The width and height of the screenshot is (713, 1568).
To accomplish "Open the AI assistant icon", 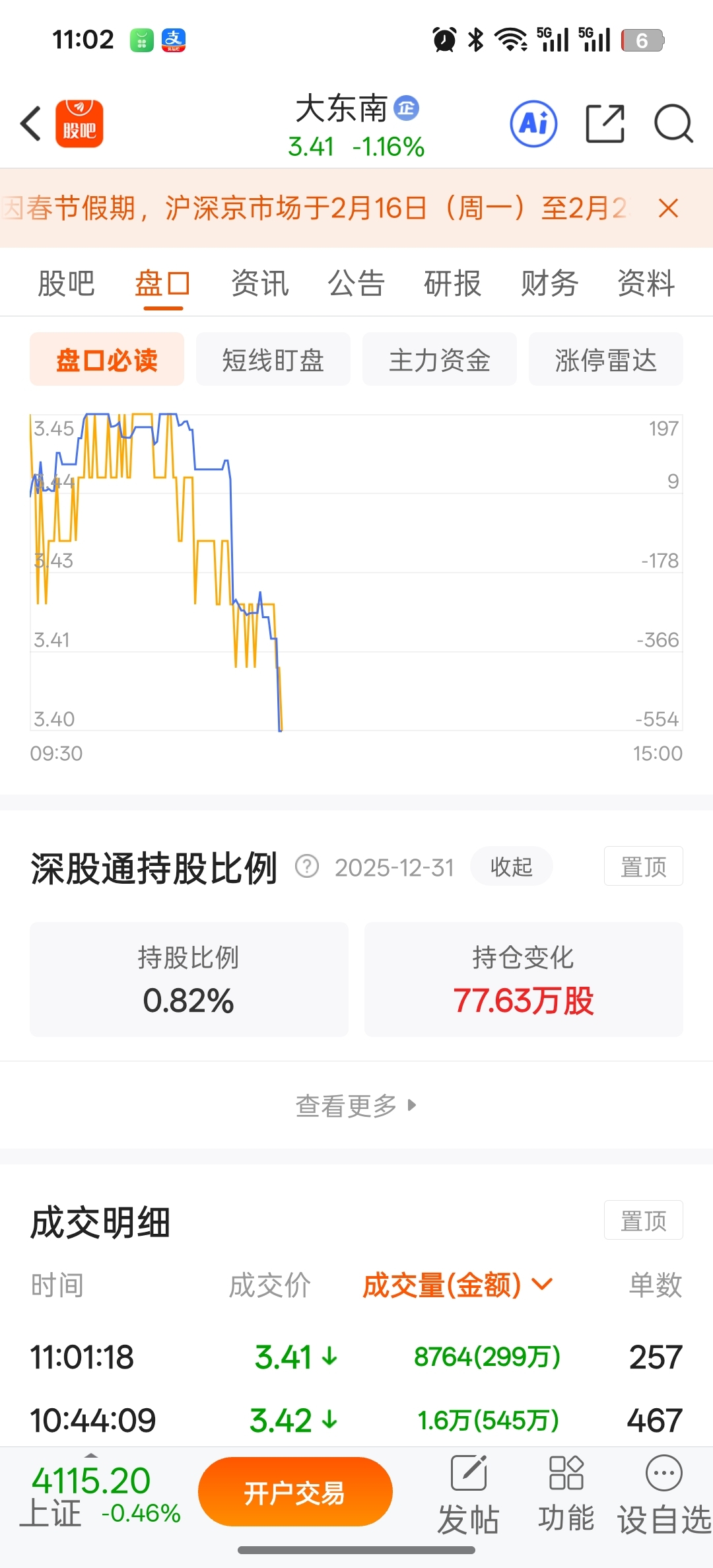I will pos(533,124).
